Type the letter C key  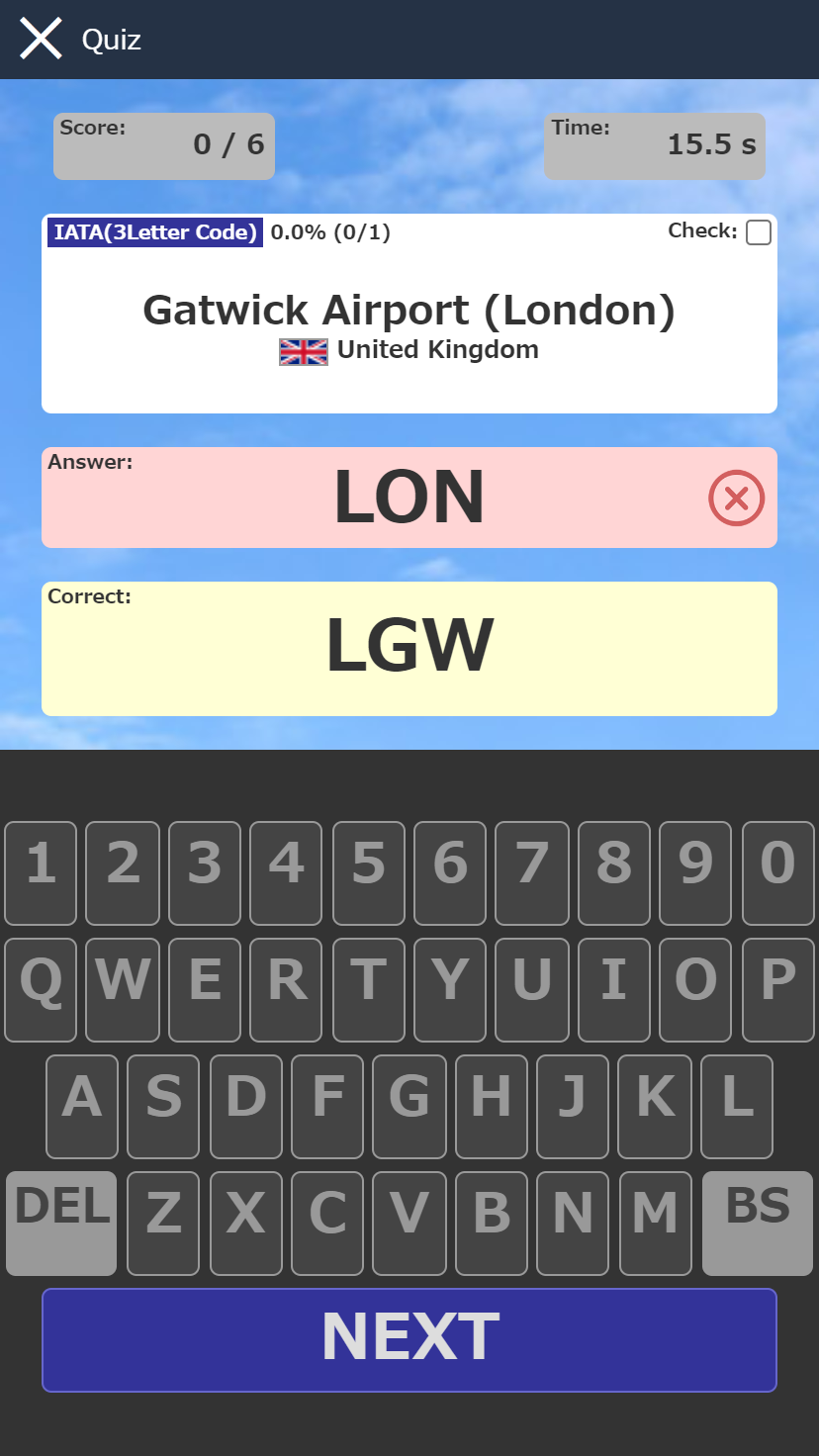327,1224
